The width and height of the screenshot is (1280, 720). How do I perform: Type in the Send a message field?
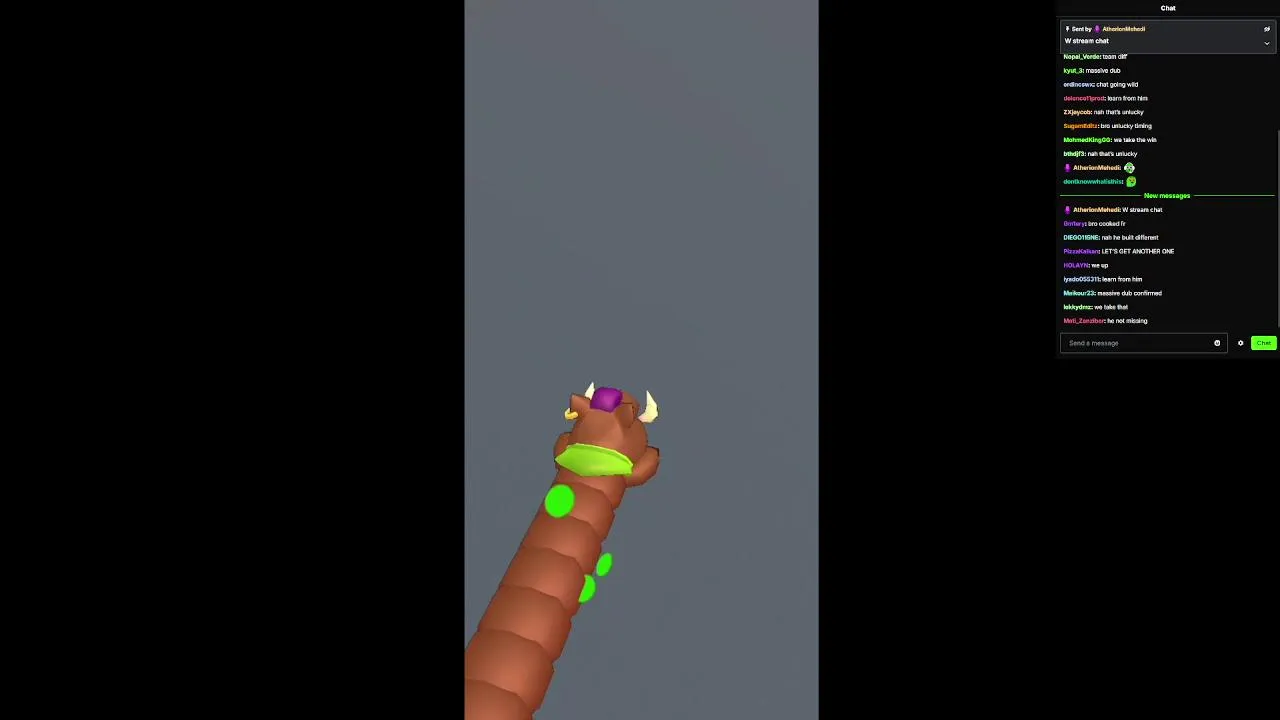pos(1135,343)
